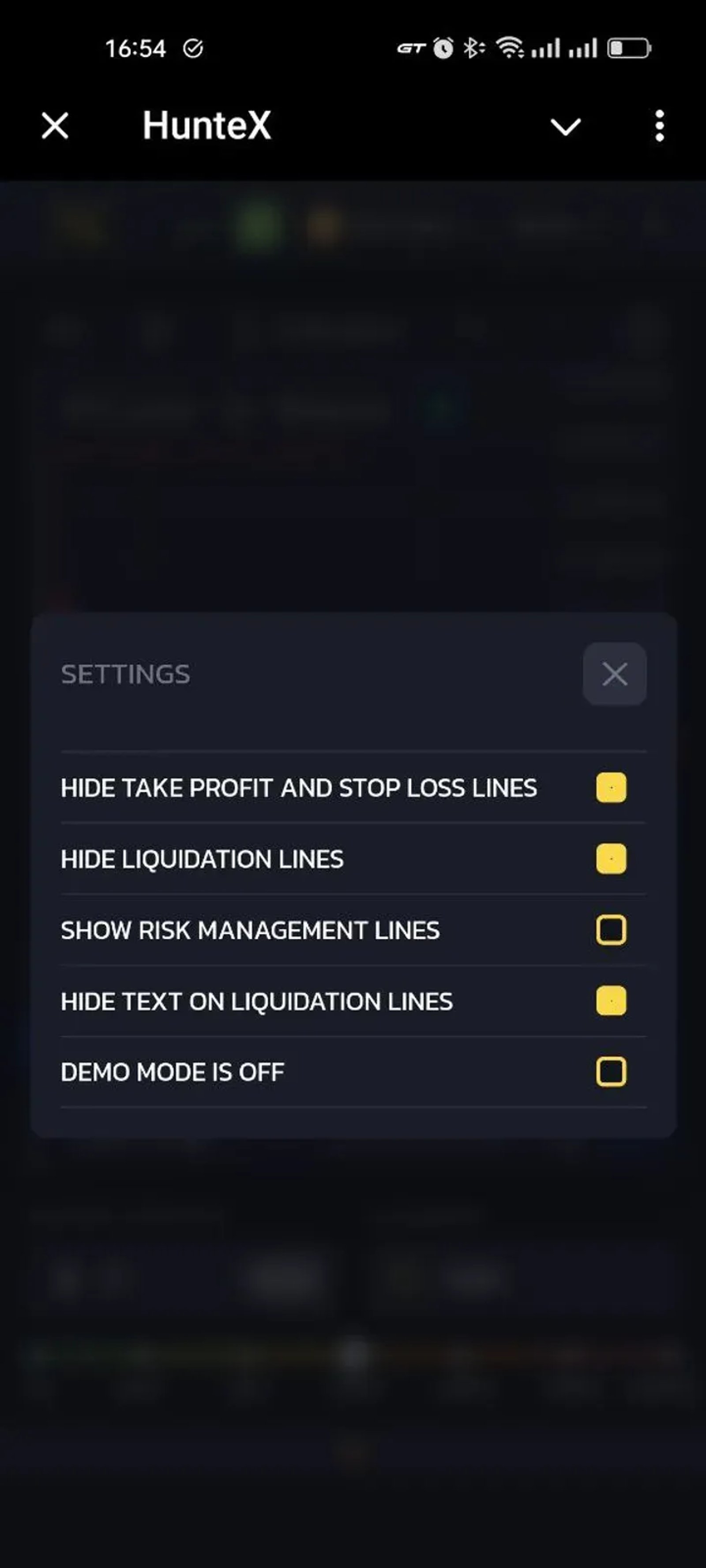The width and height of the screenshot is (706, 1568).
Task: Toggle the Demo Mode checkbox
Action: [611, 1071]
